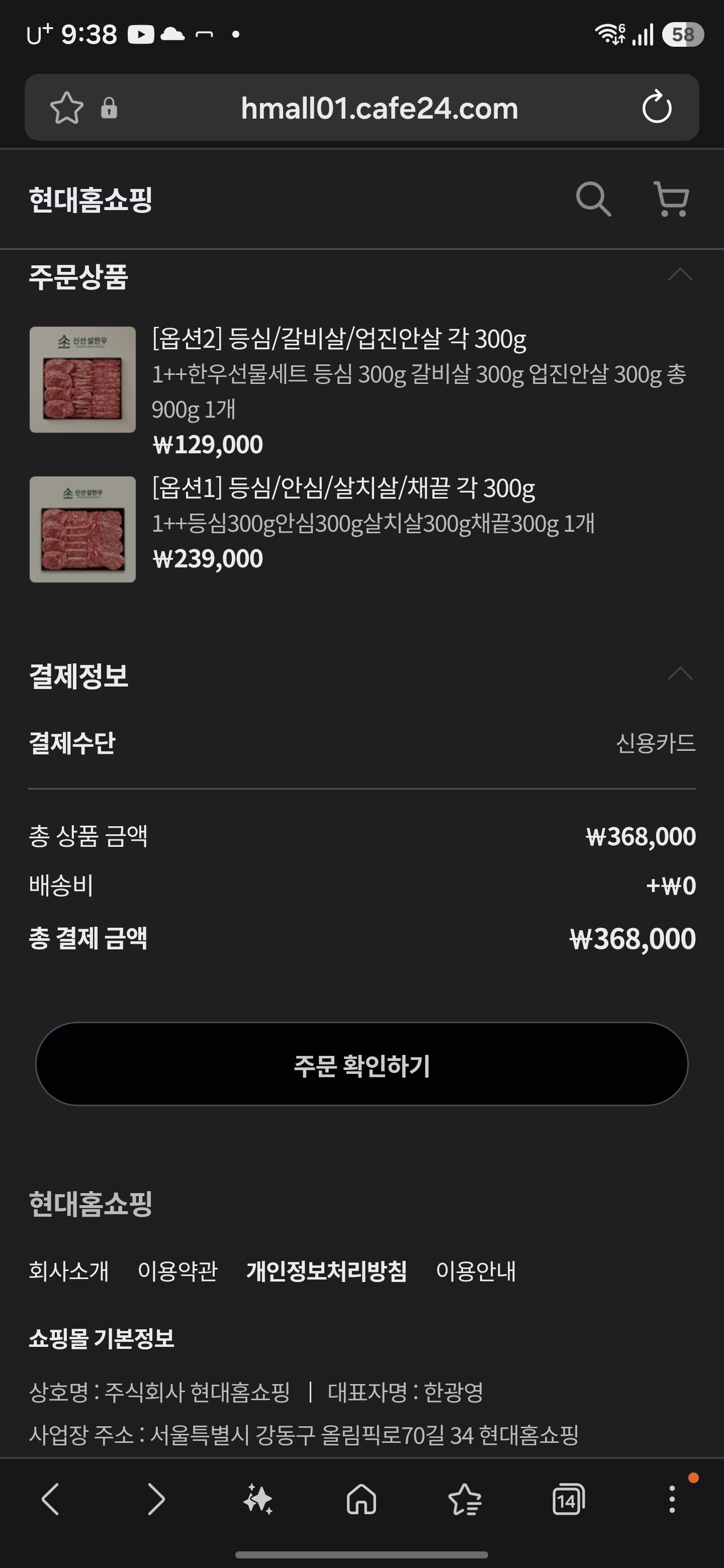
Task: Reload the page from the address bar
Action: pos(657,108)
